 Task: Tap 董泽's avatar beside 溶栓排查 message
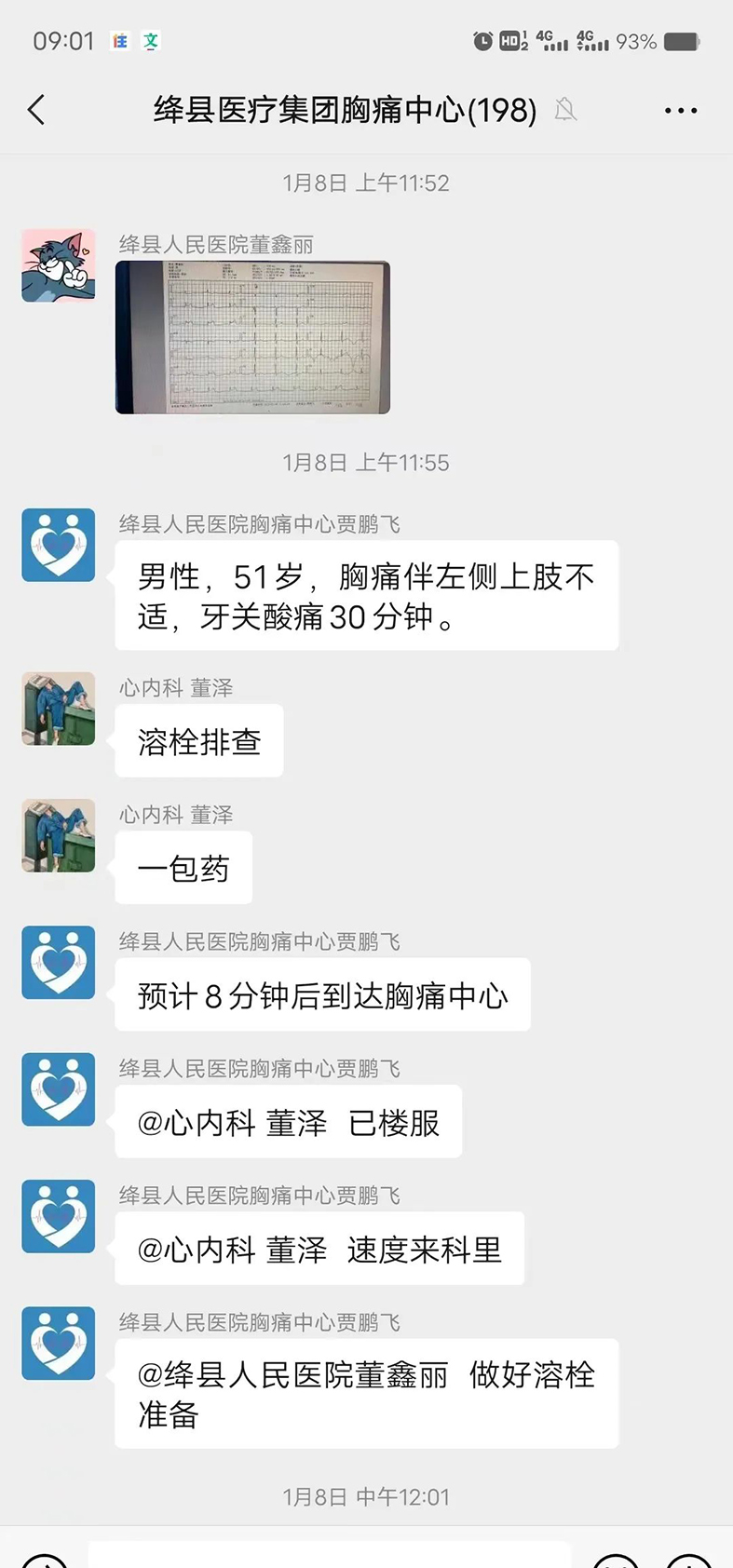pyautogui.click(x=59, y=709)
